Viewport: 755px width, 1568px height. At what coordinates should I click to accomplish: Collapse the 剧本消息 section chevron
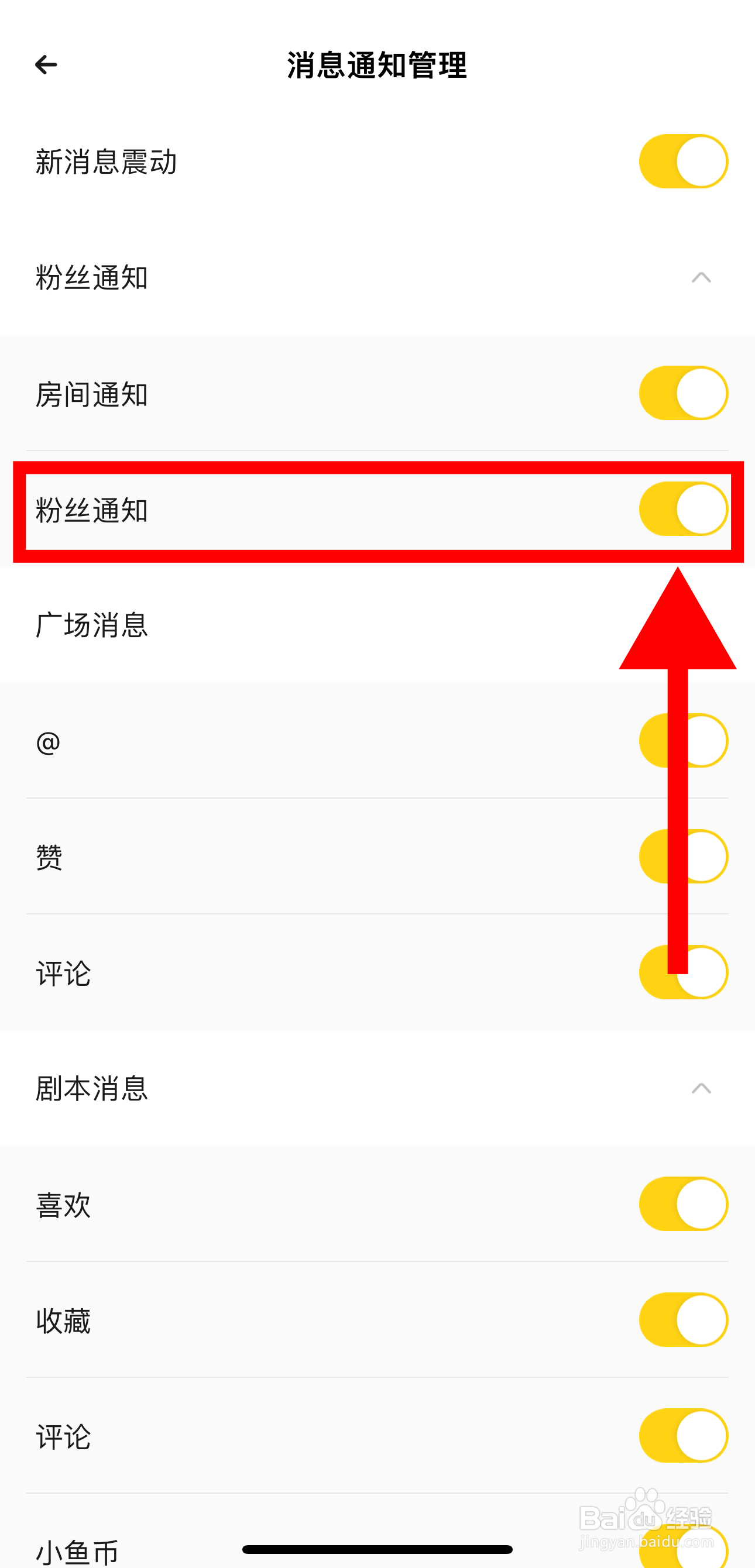701,1089
